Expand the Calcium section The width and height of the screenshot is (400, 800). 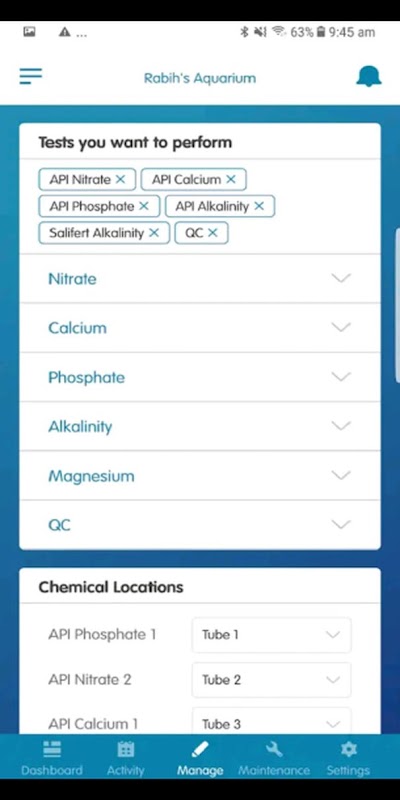pyautogui.click(x=200, y=328)
